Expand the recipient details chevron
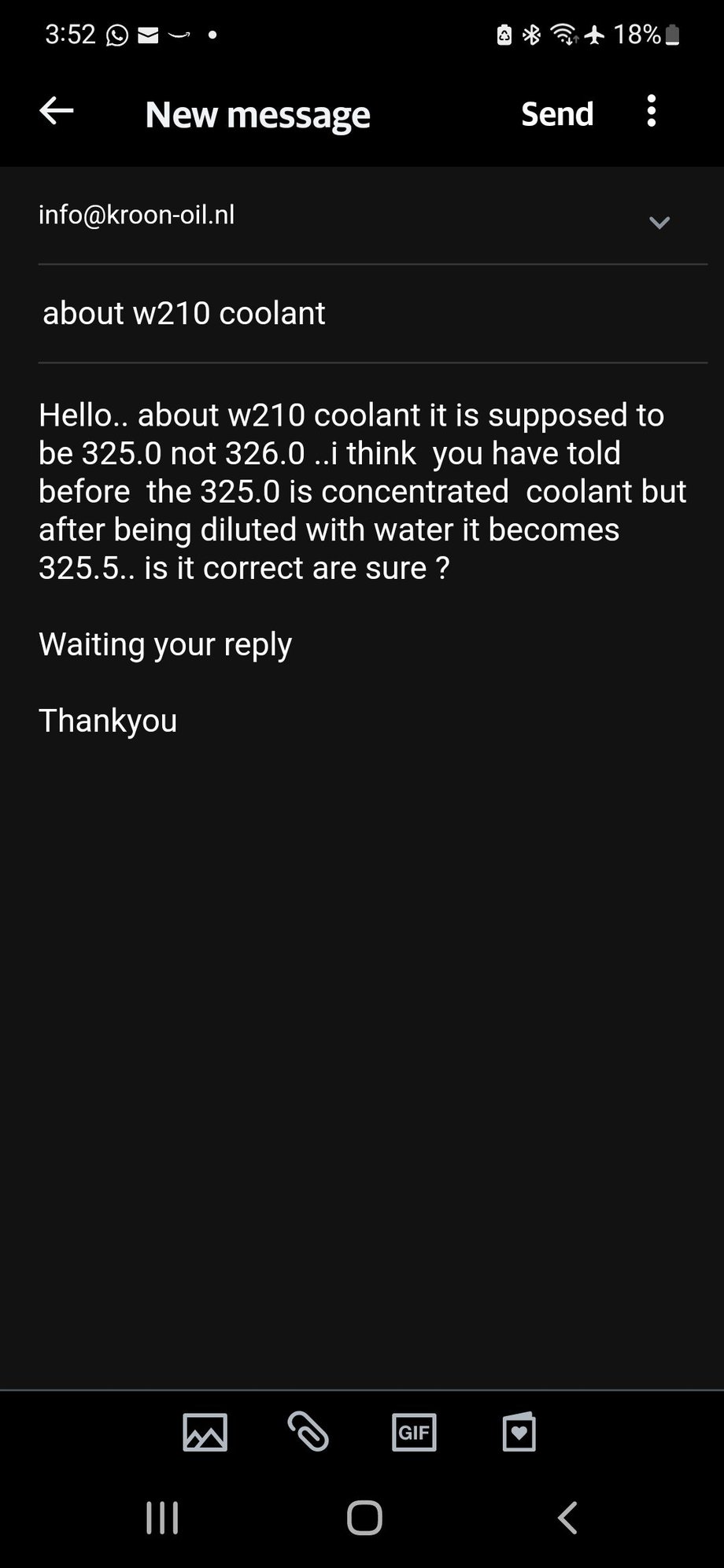 tap(659, 223)
